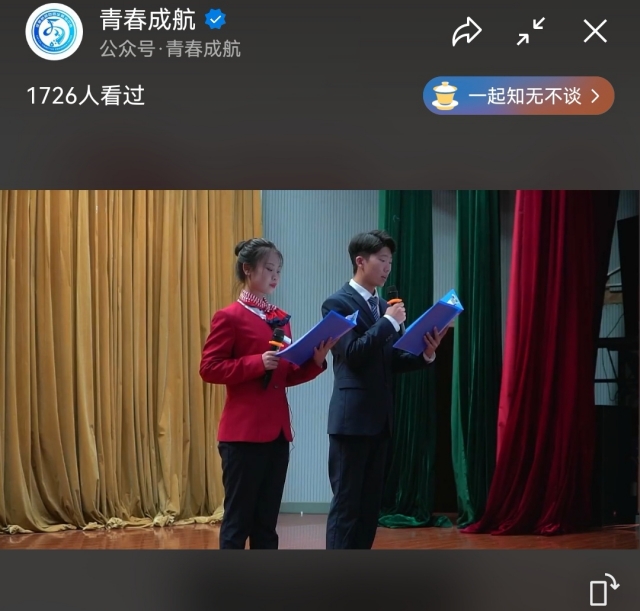Tap the video to show playback controls

pos(320,368)
